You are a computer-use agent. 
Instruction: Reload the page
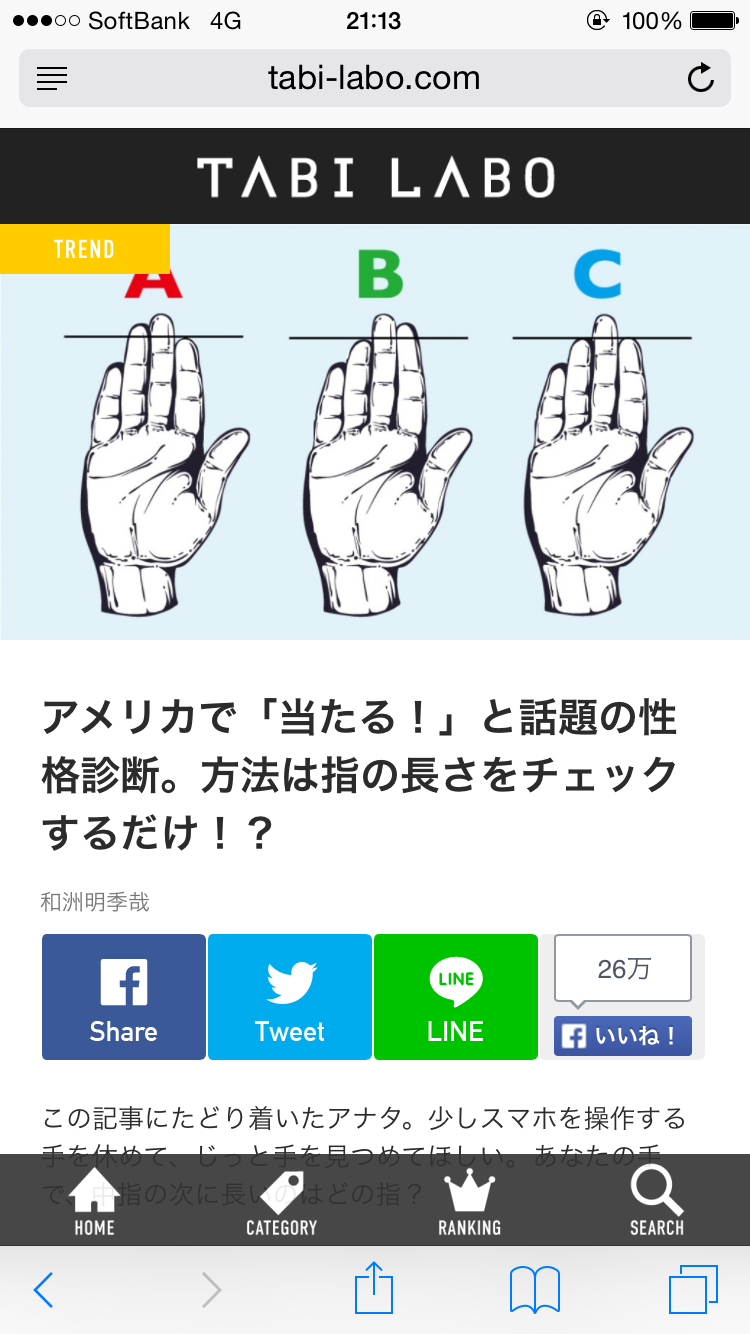pos(701,78)
